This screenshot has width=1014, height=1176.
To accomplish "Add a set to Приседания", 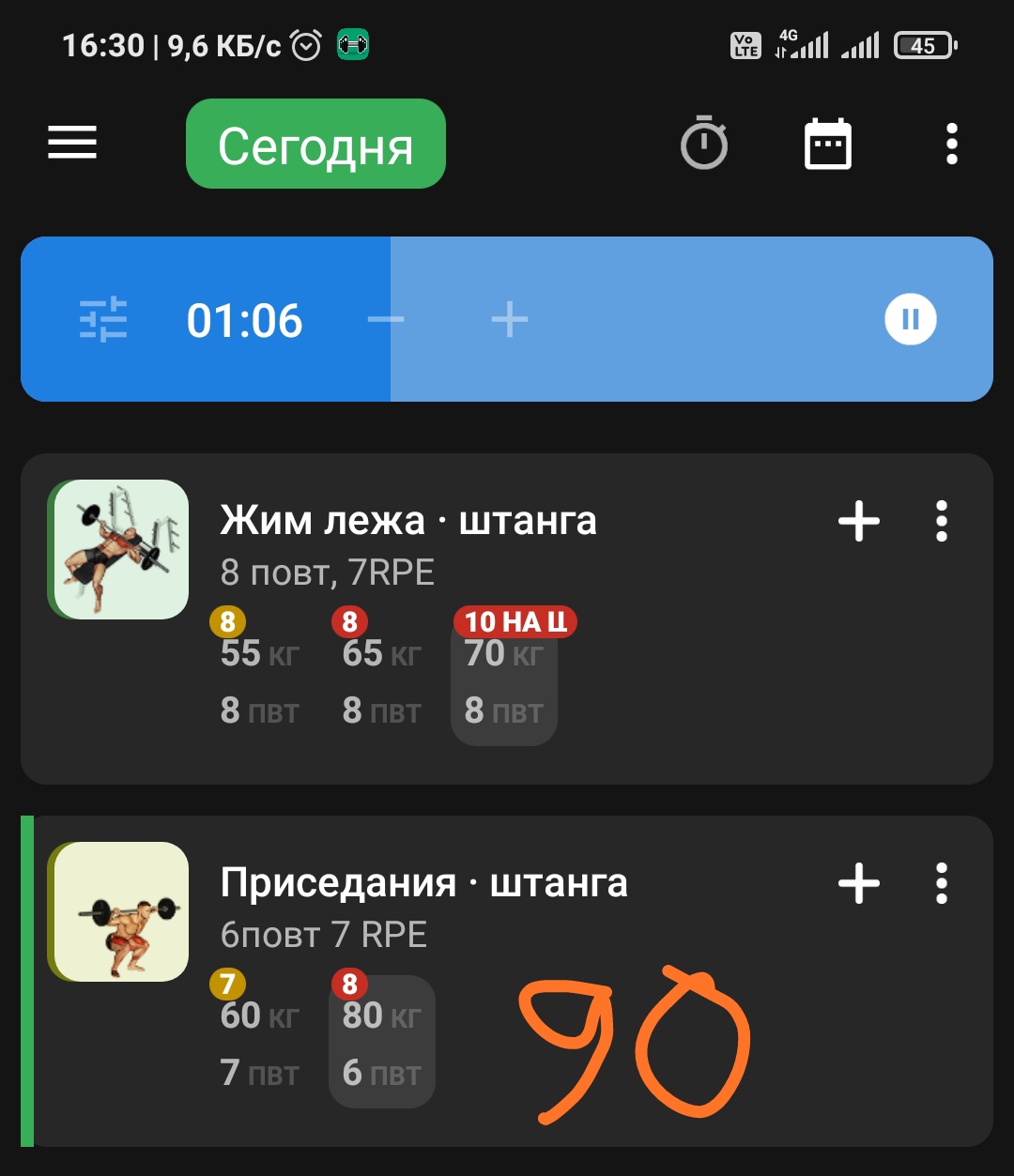I will click(x=859, y=883).
